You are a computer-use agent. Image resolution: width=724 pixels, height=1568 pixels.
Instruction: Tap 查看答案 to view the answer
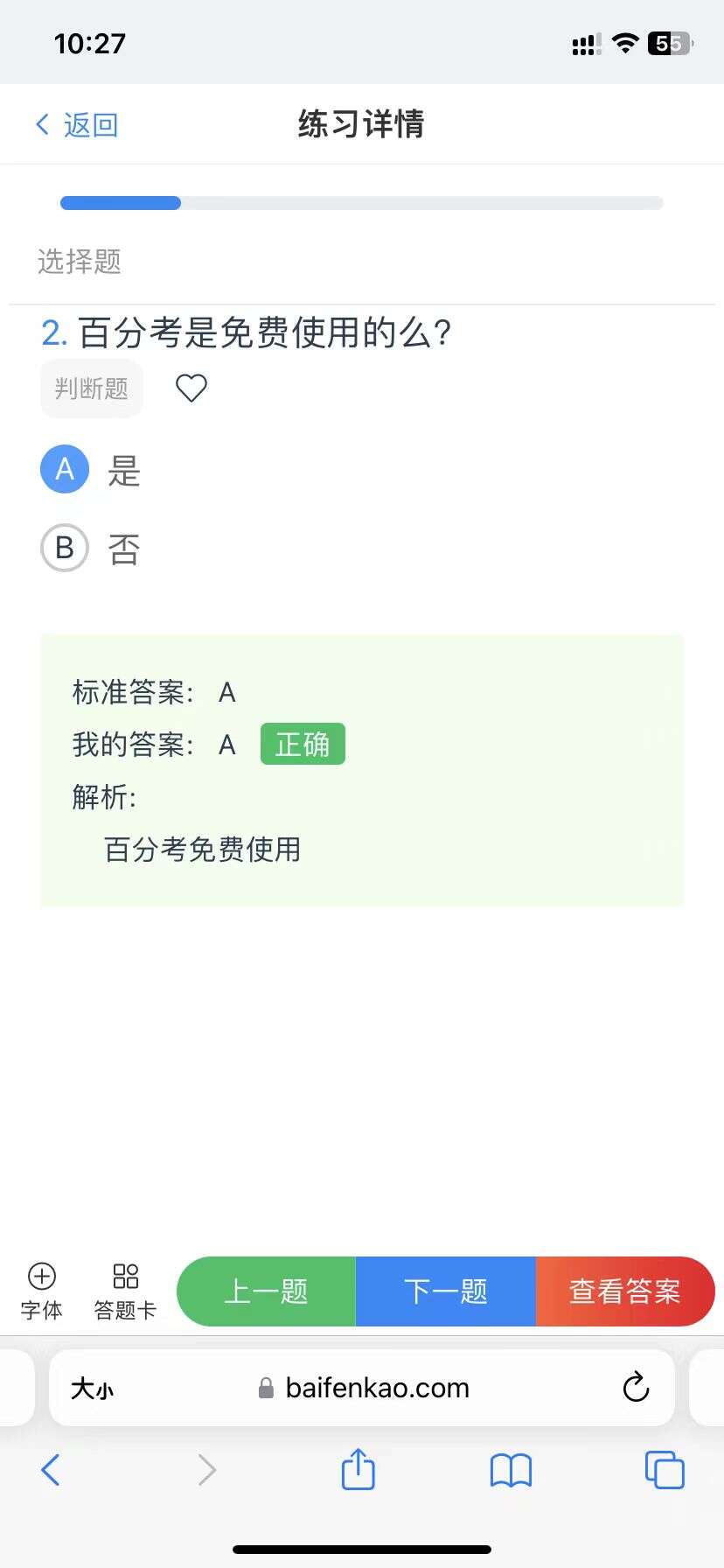pos(624,1291)
